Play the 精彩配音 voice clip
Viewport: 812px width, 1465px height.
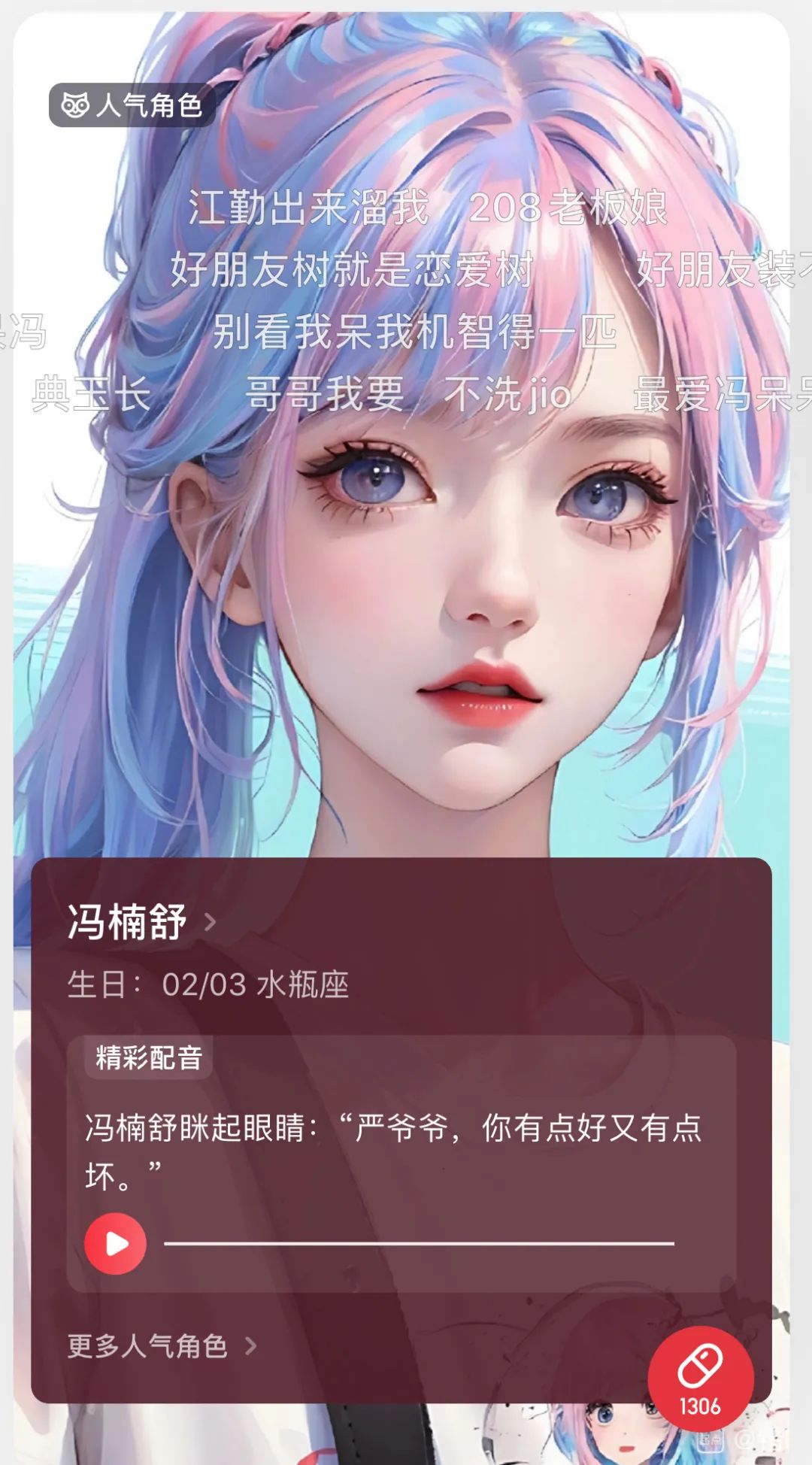click(115, 1244)
